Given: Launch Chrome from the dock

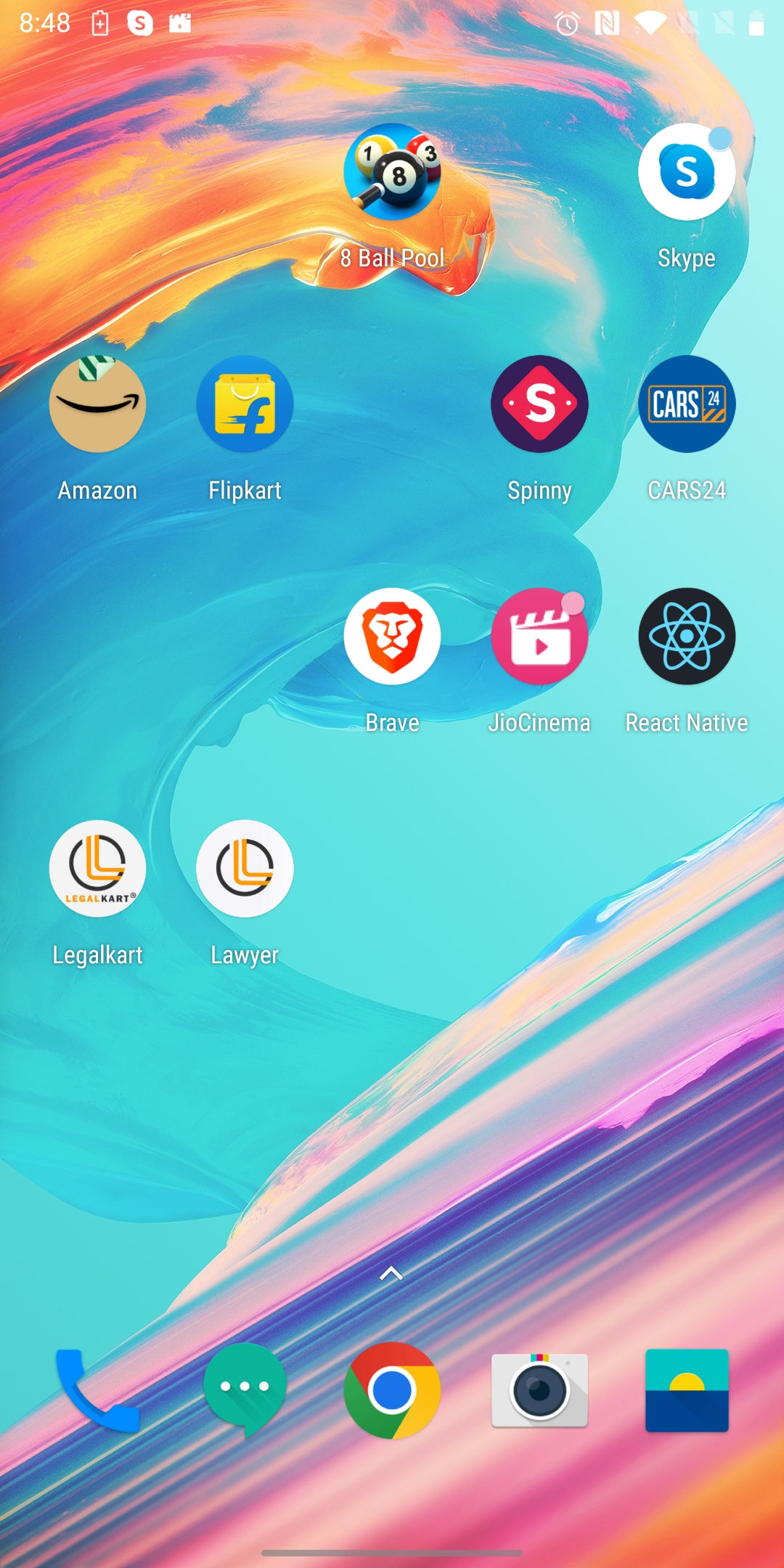Looking at the screenshot, I should pos(392,1390).
